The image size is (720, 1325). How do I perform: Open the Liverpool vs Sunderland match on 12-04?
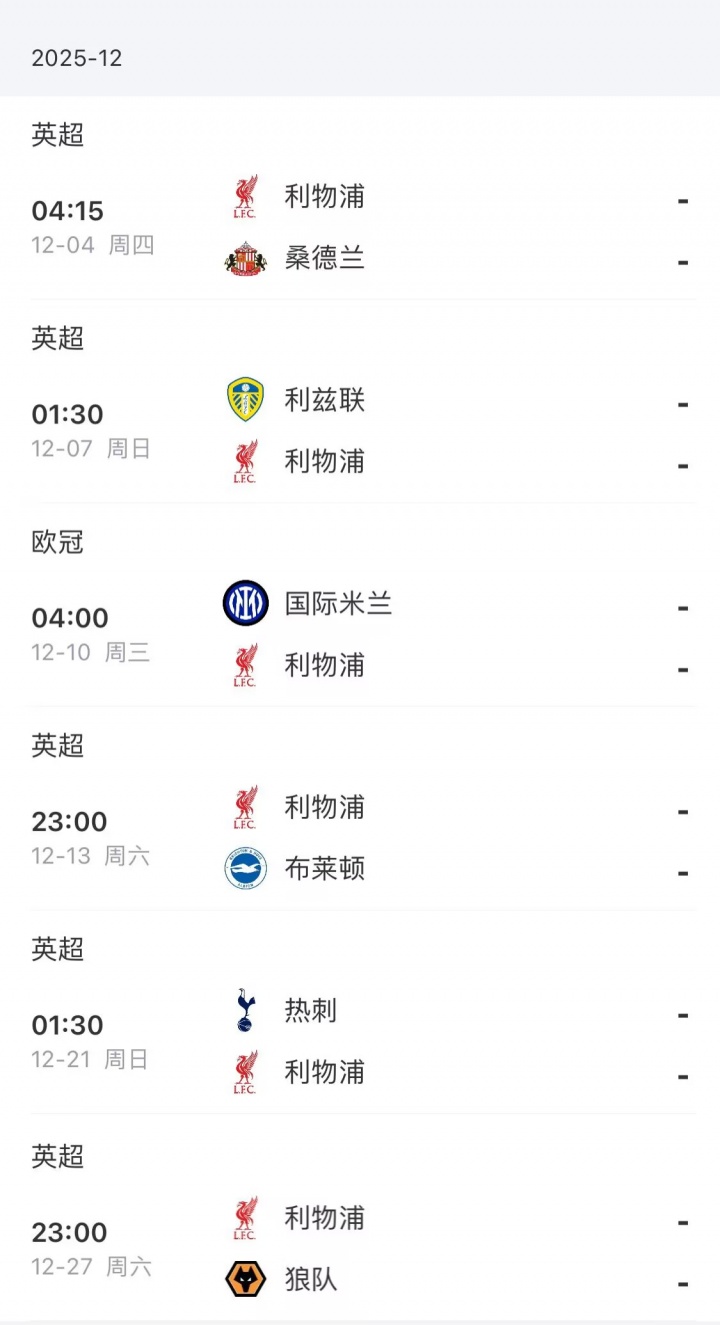click(360, 227)
